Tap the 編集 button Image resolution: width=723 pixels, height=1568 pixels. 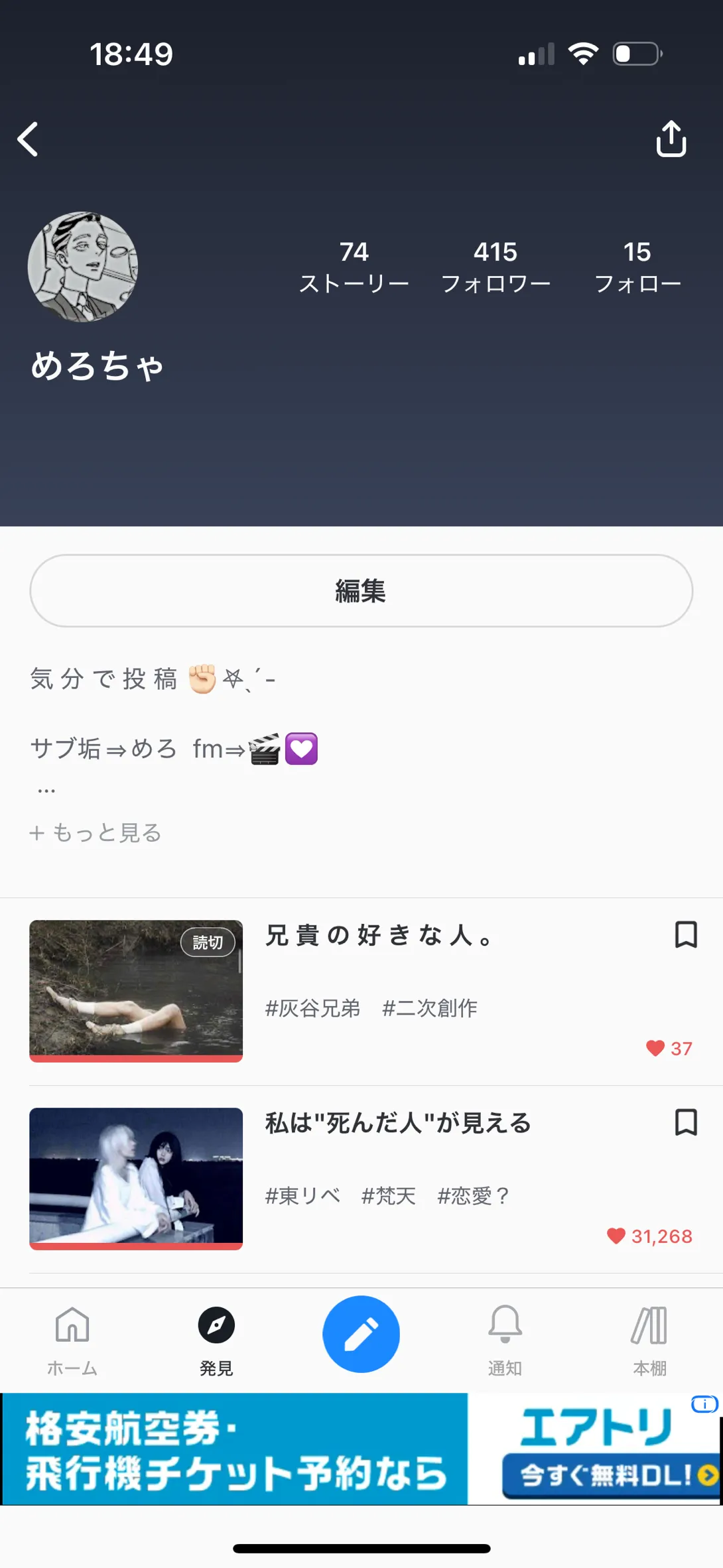click(361, 590)
